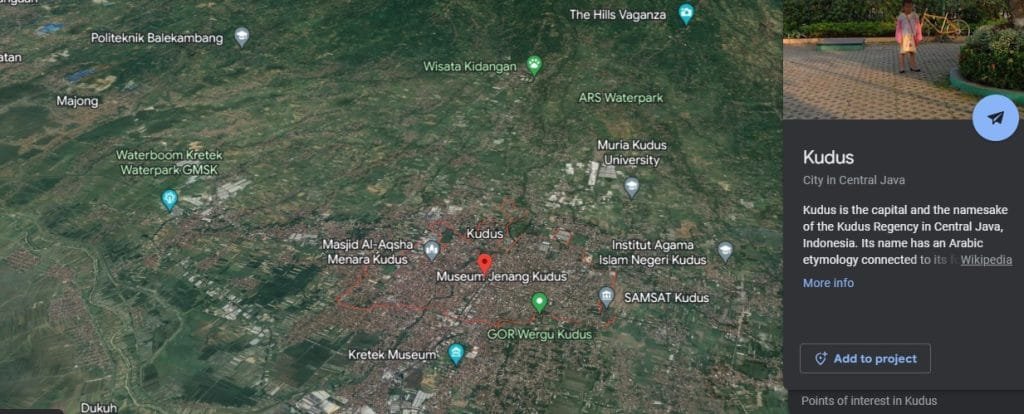
Task: Select the Museum Jenang Kudus red pin
Action: pos(485,264)
